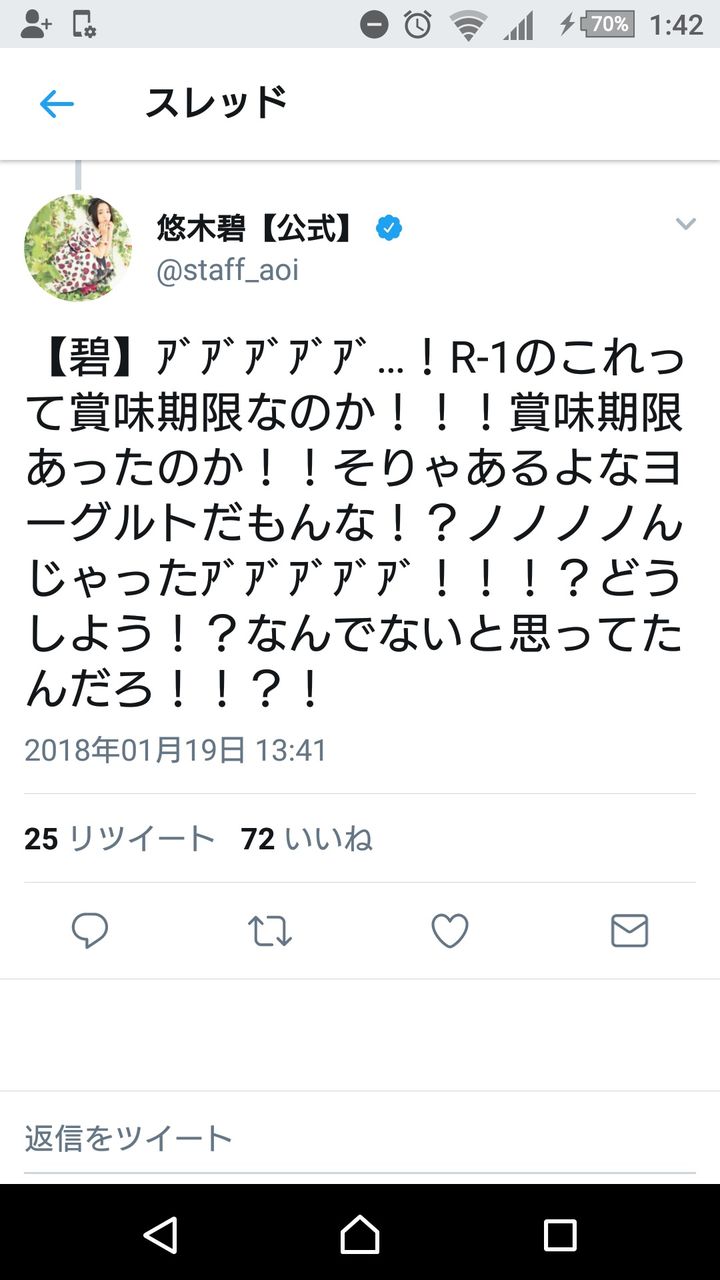Screen dimensions: 720x1280
Task: Expand the tweet options chevron
Action: click(685, 223)
